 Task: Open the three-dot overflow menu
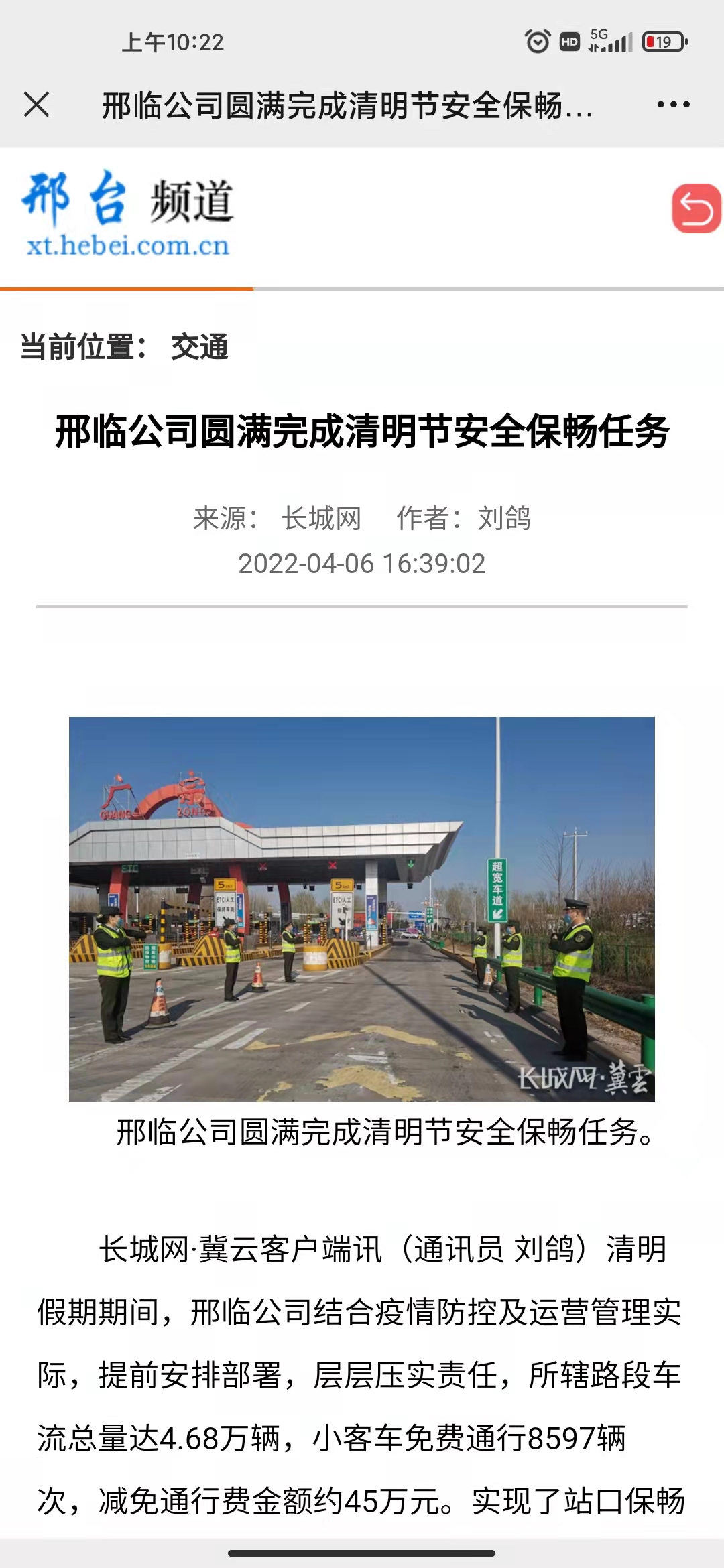(x=673, y=105)
